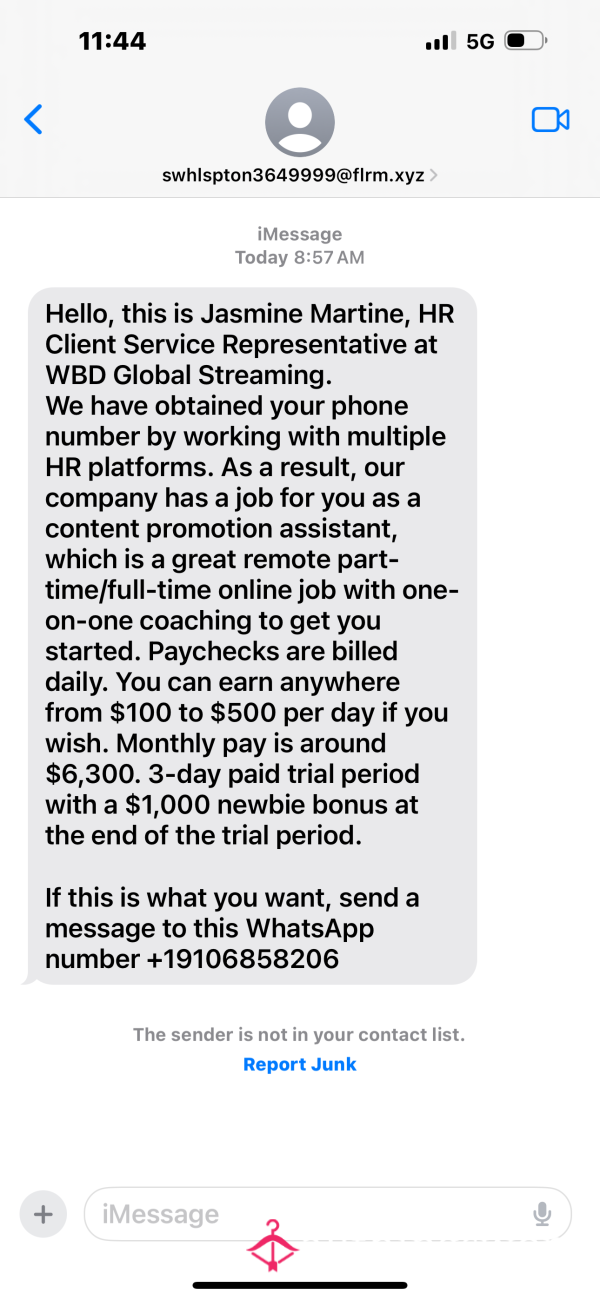
Task: Open the plus attachments menu
Action: point(43,1214)
